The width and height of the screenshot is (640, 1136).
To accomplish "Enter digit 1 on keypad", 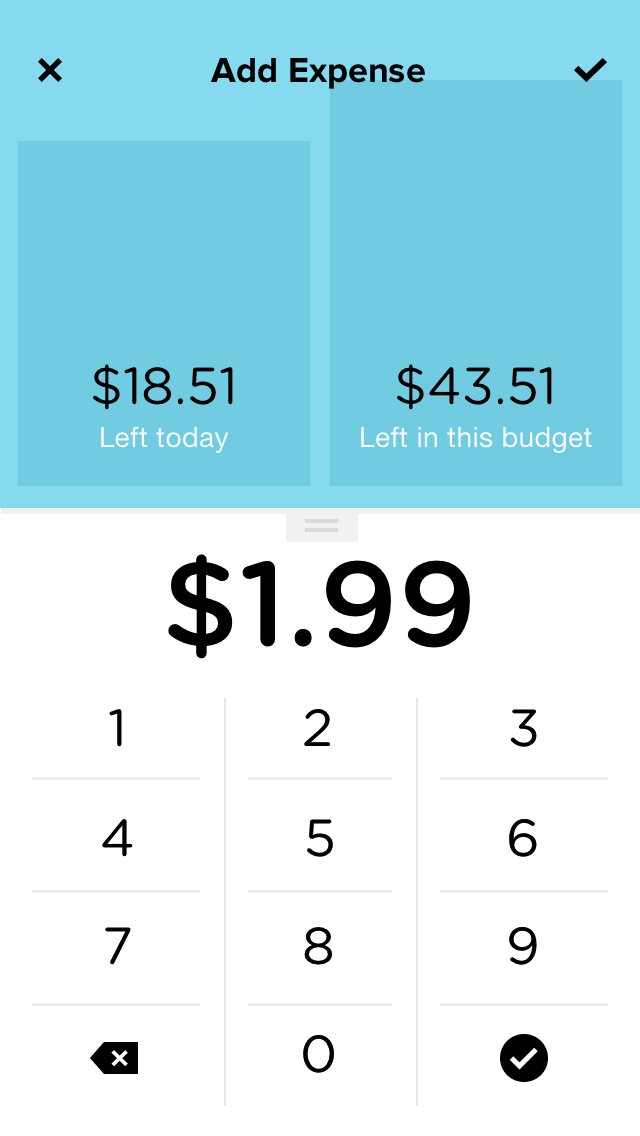I will pyautogui.click(x=116, y=728).
